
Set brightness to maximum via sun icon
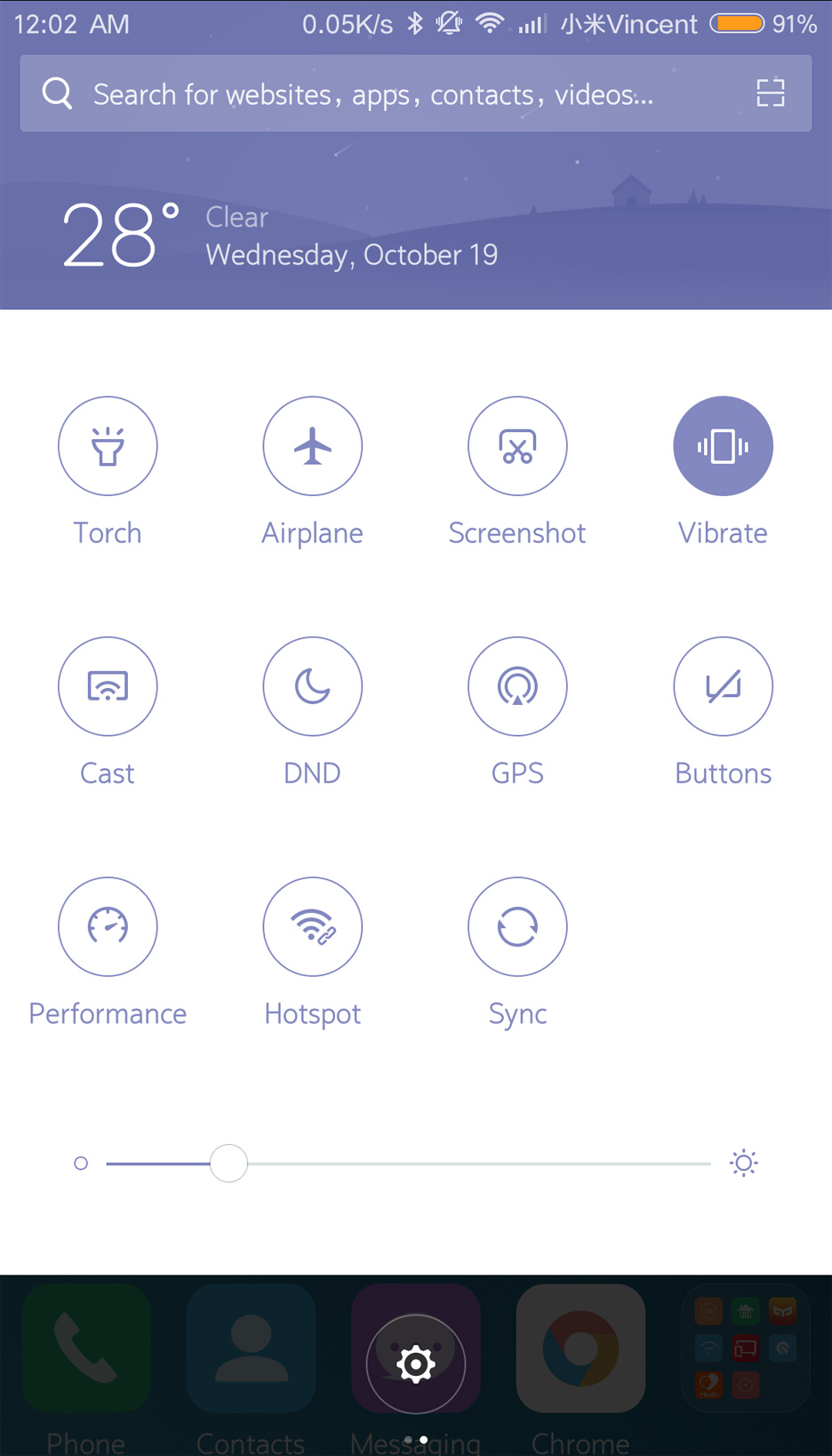pos(743,1163)
